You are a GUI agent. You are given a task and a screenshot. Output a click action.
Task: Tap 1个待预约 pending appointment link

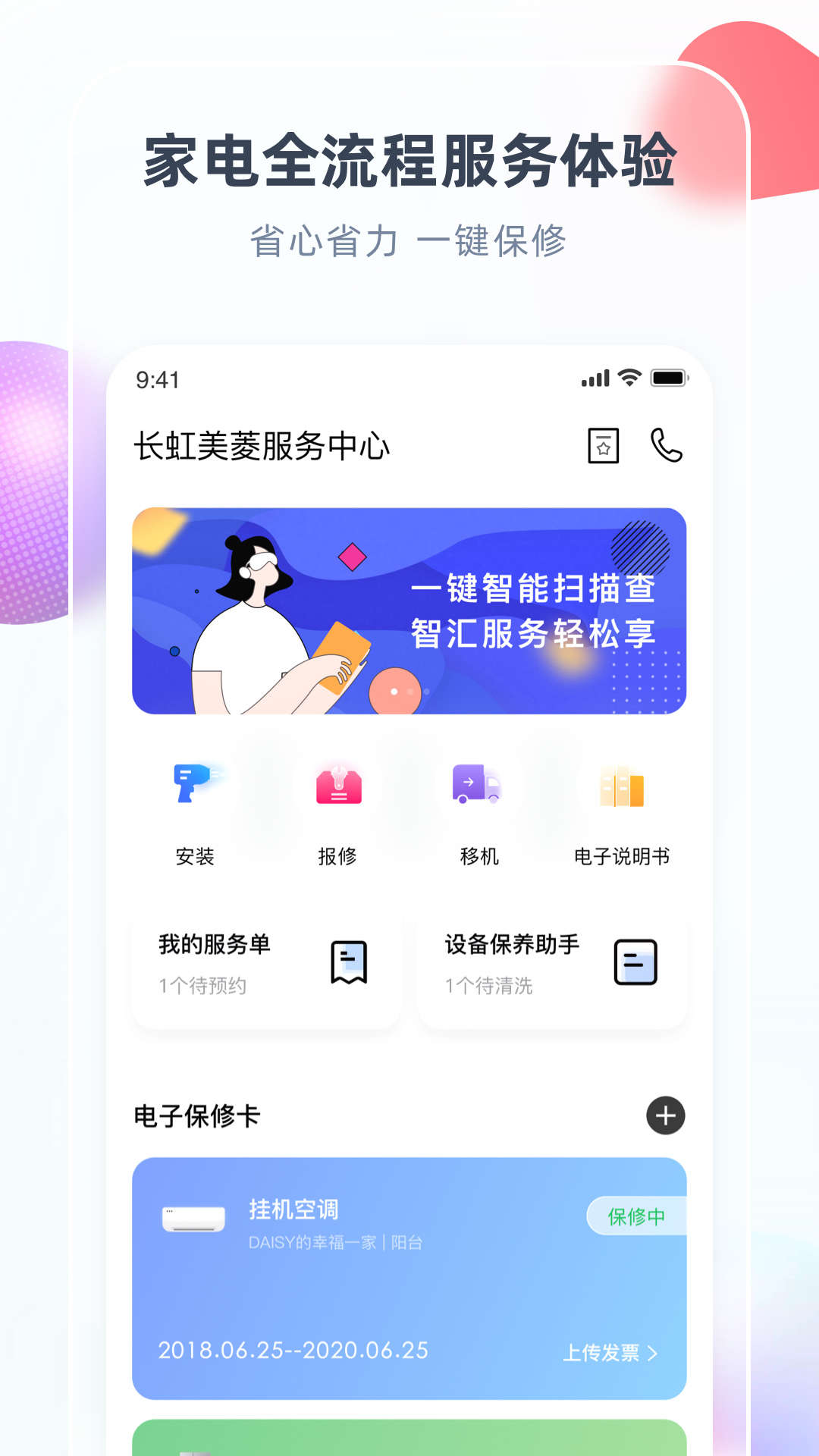pyautogui.click(x=203, y=987)
